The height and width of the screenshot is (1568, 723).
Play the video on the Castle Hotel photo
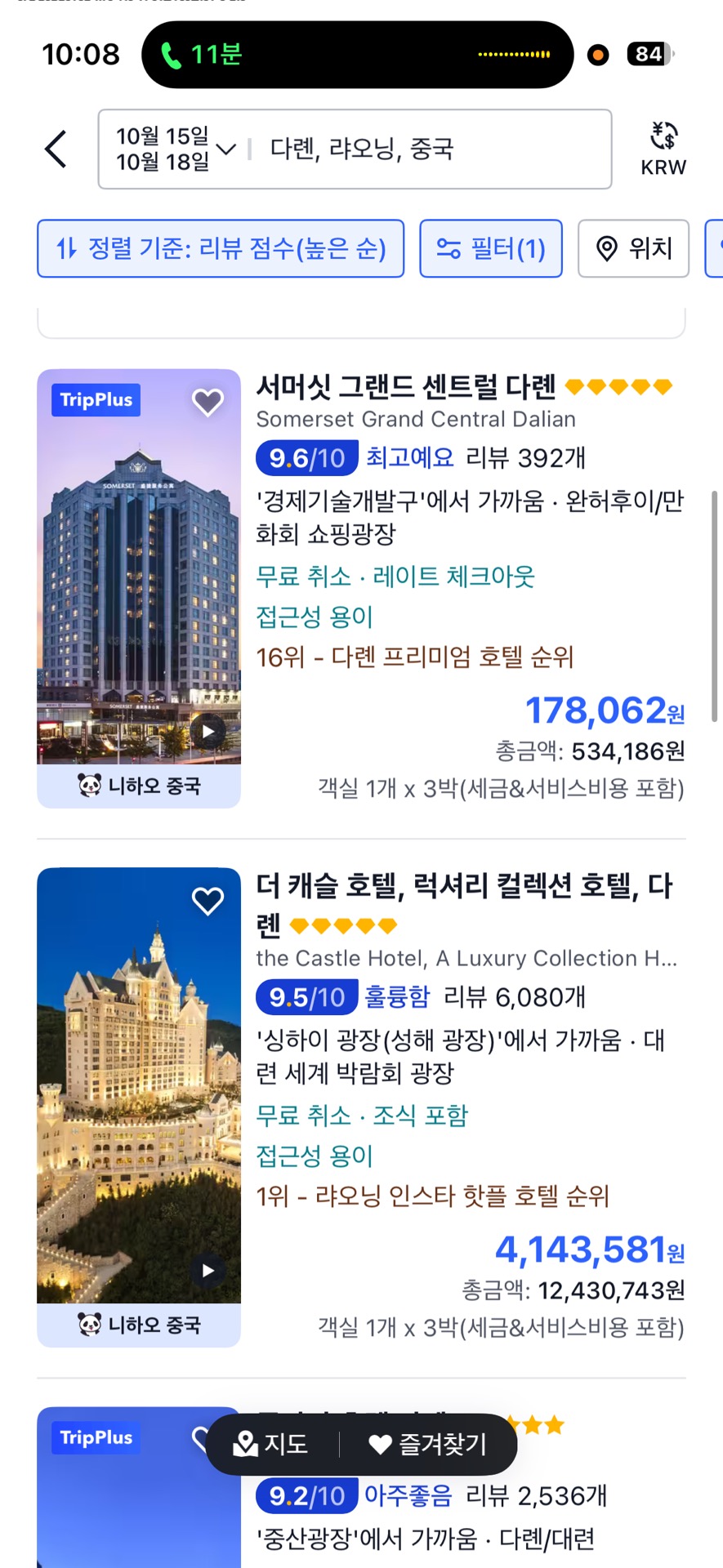coord(208,1271)
